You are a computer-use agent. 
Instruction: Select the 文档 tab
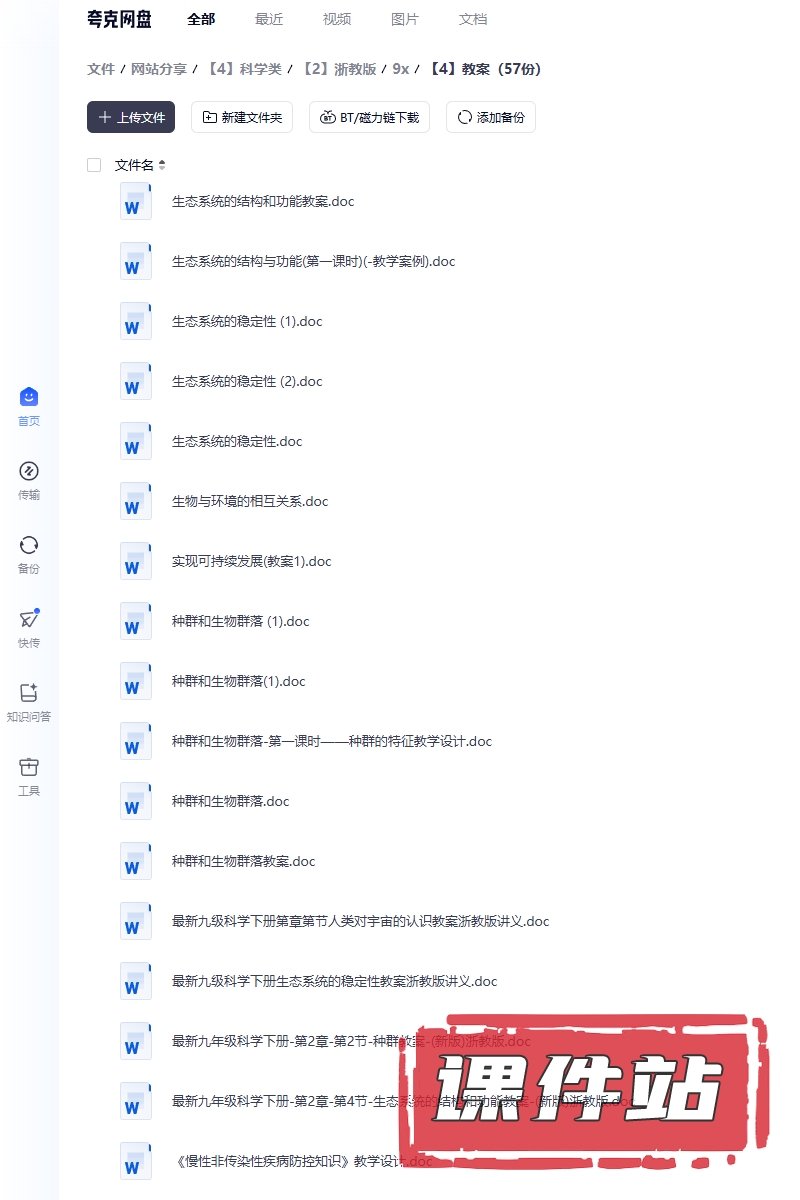(x=473, y=19)
